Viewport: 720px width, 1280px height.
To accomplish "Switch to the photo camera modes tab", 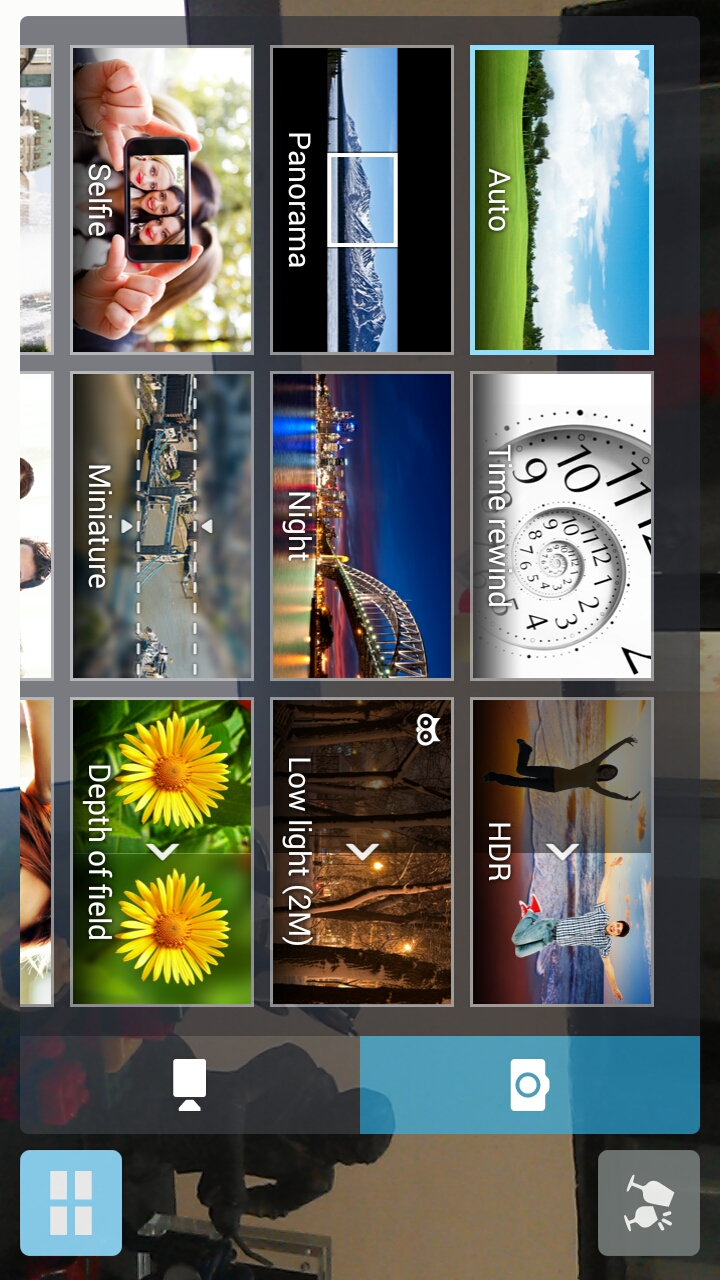I will (x=530, y=1085).
